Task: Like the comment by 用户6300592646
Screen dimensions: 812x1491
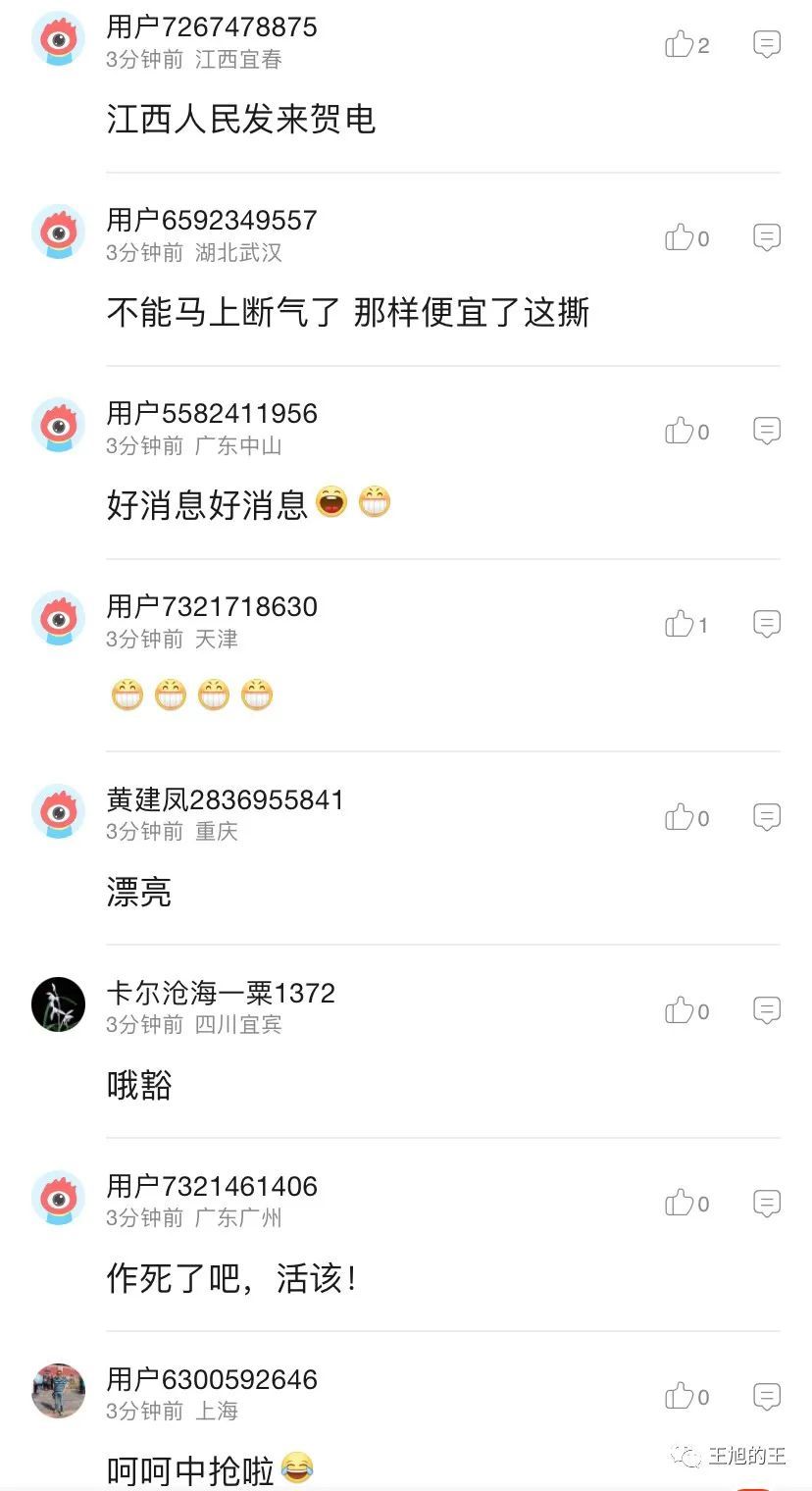Action: click(680, 1396)
